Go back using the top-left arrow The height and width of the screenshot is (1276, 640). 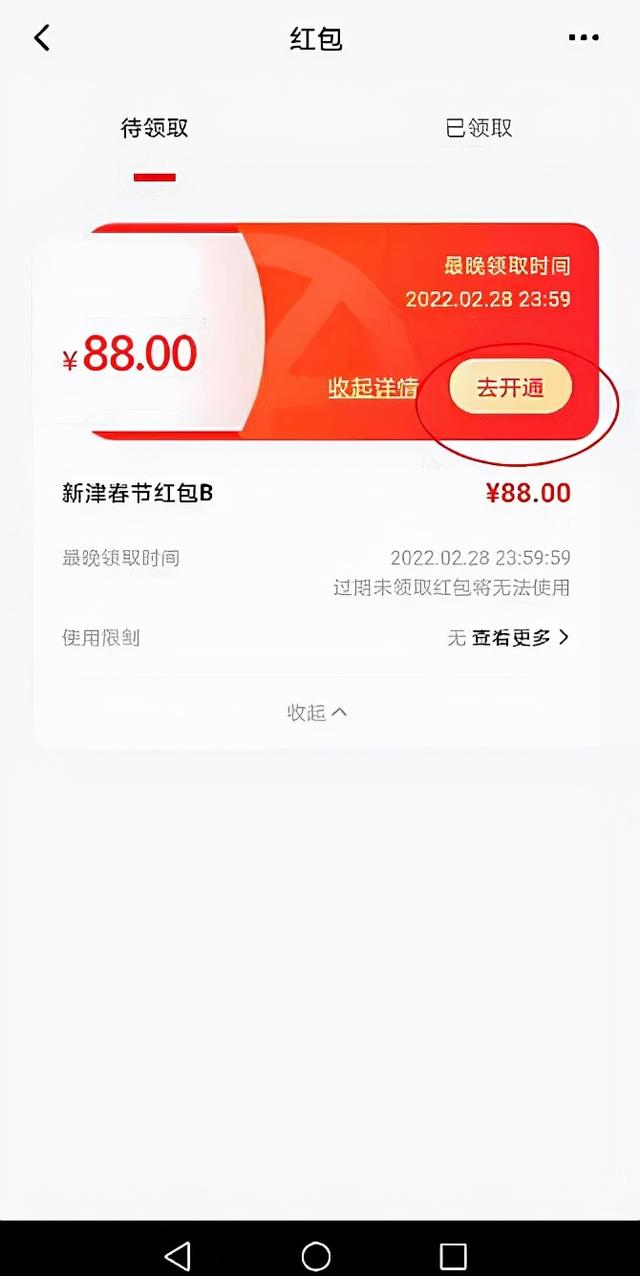point(41,38)
